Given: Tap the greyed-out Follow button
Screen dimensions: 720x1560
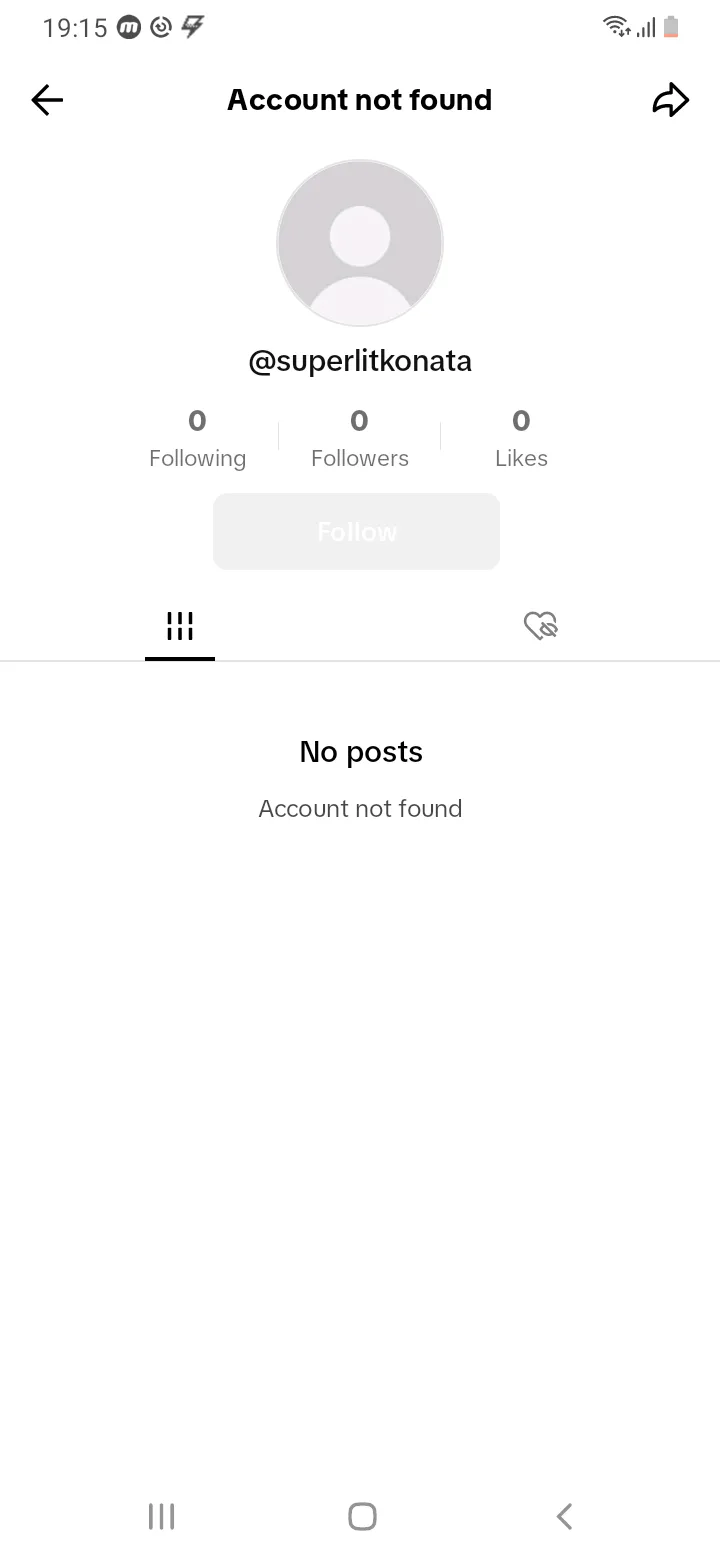Looking at the screenshot, I should (x=356, y=531).
